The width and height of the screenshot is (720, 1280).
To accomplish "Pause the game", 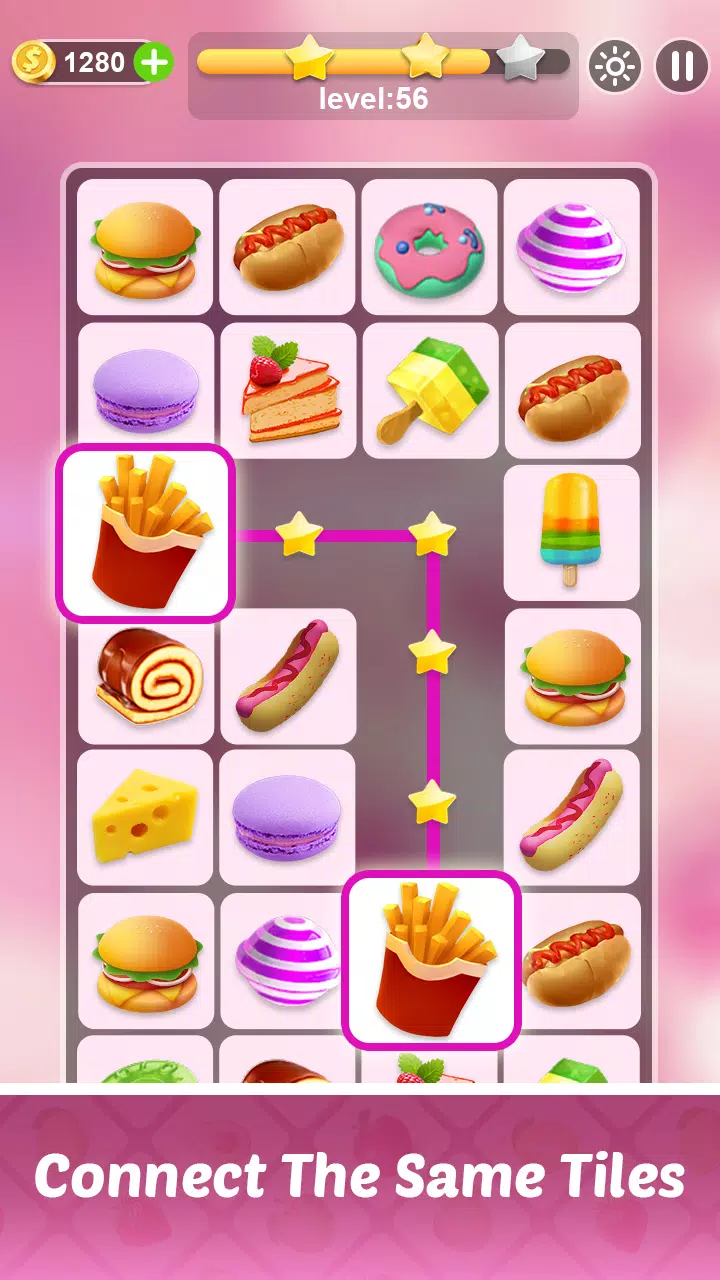I will (x=682, y=66).
